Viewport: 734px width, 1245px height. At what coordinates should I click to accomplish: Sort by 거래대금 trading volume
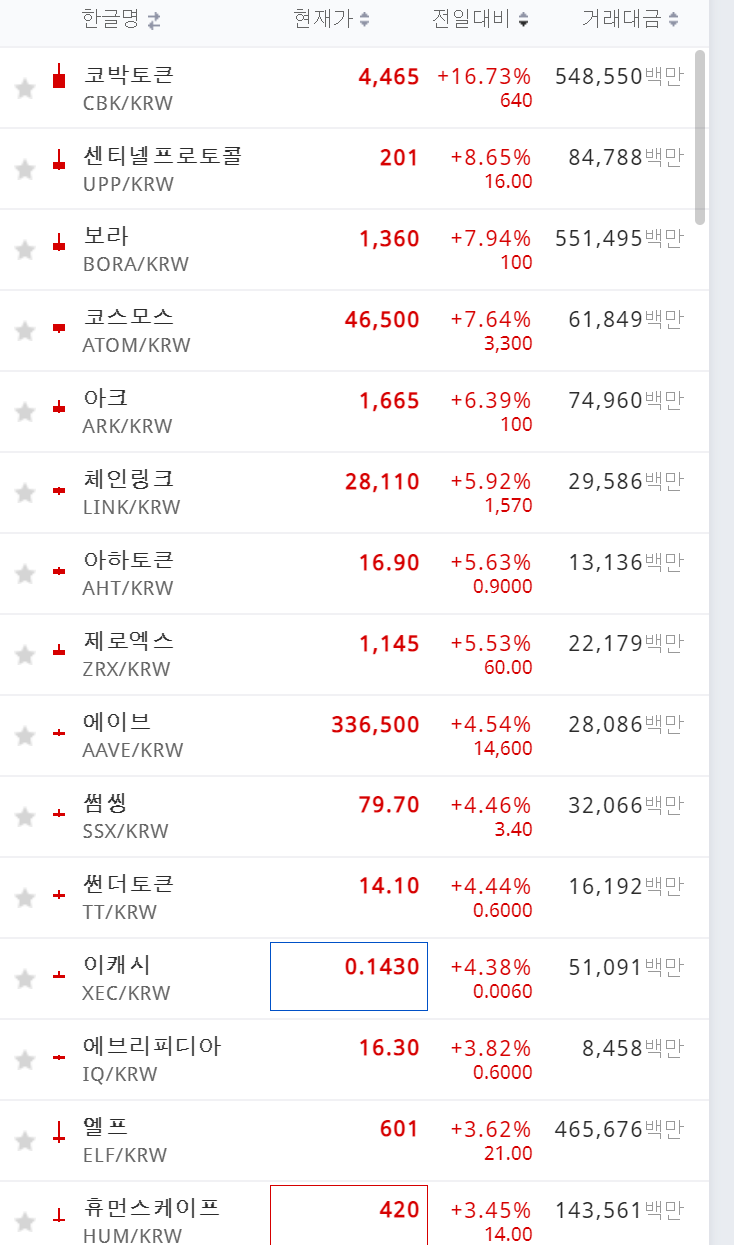coord(630,19)
